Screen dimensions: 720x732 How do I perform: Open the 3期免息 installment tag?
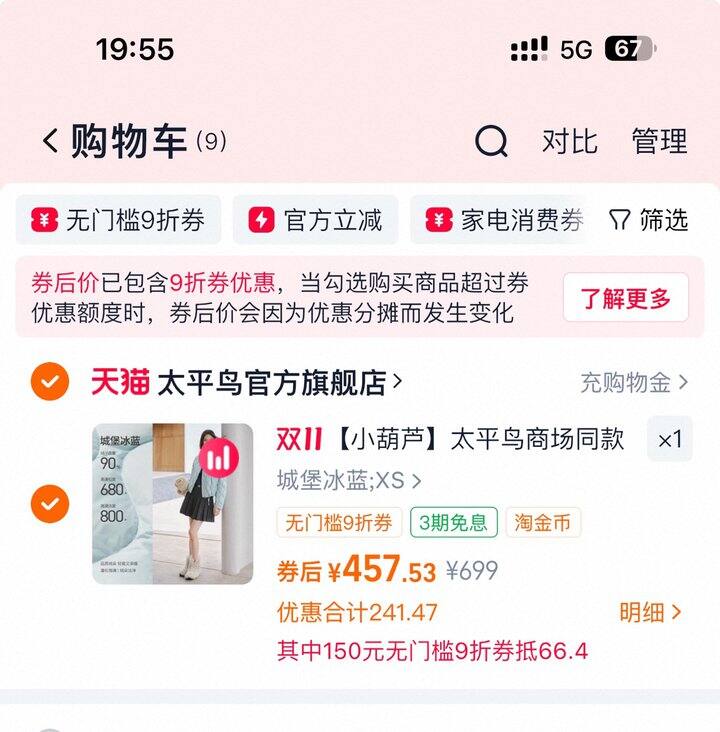[x=453, y=522]
